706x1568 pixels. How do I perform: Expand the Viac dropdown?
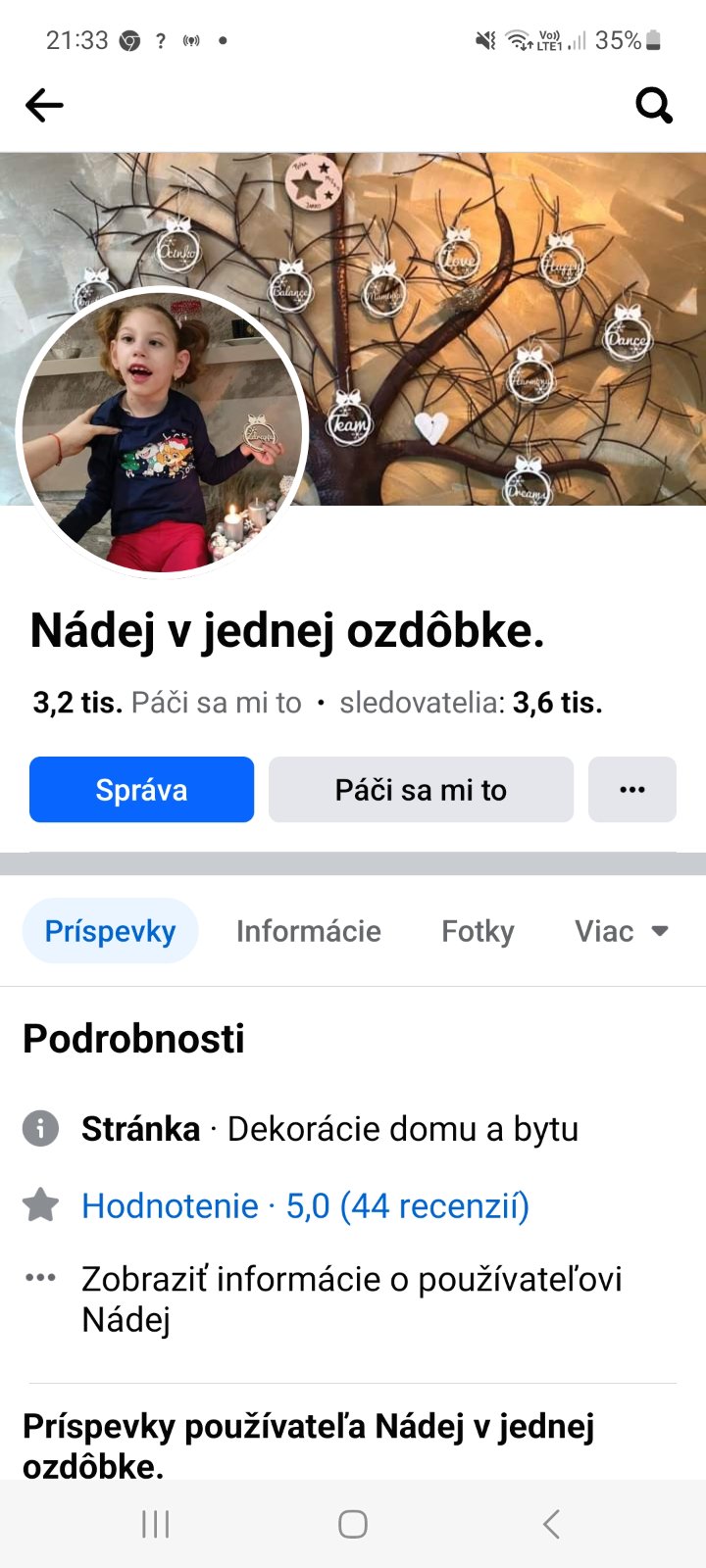[x=622, y=931]
